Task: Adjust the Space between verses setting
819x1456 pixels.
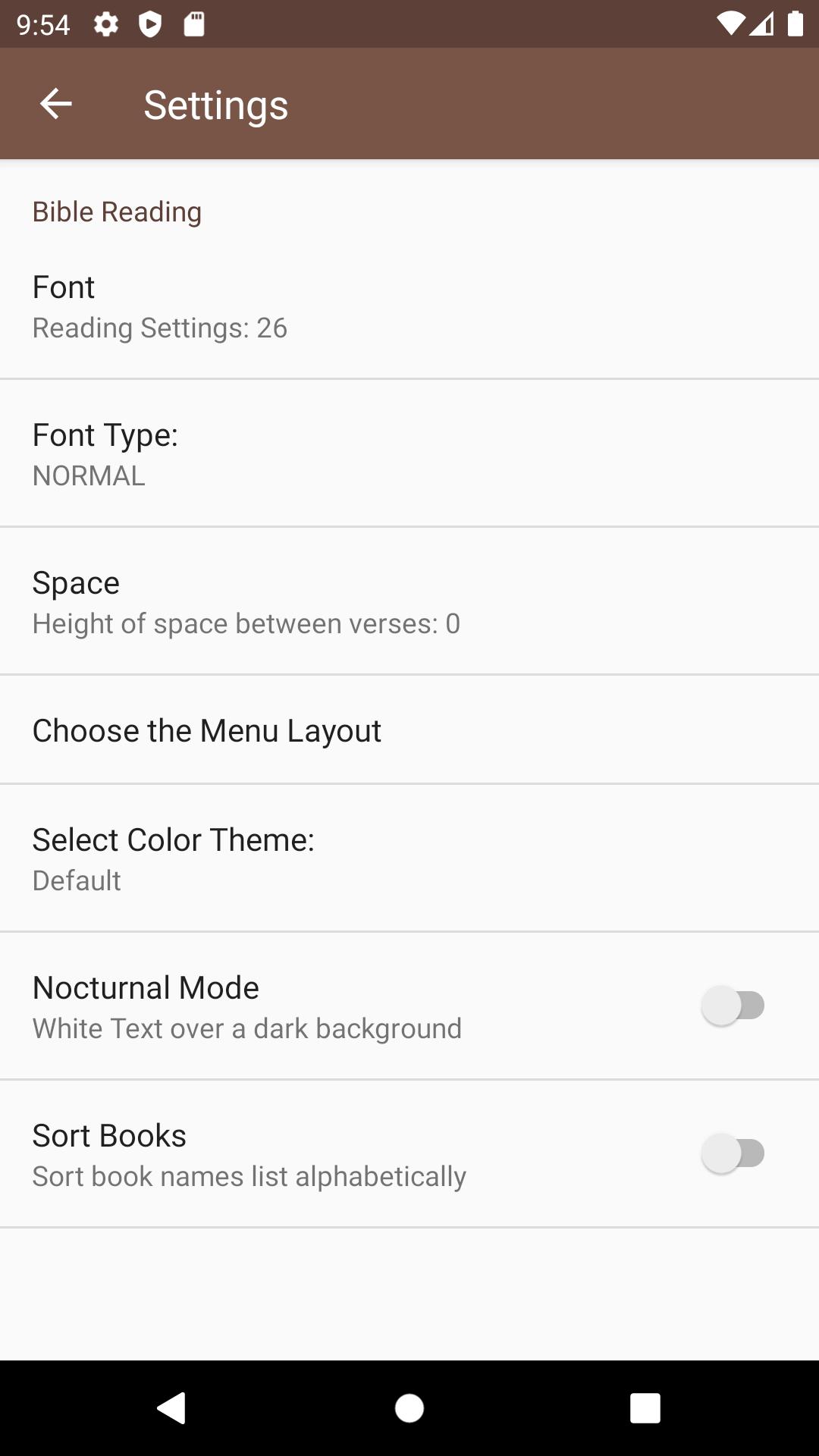Action: (x=409, y=601)
